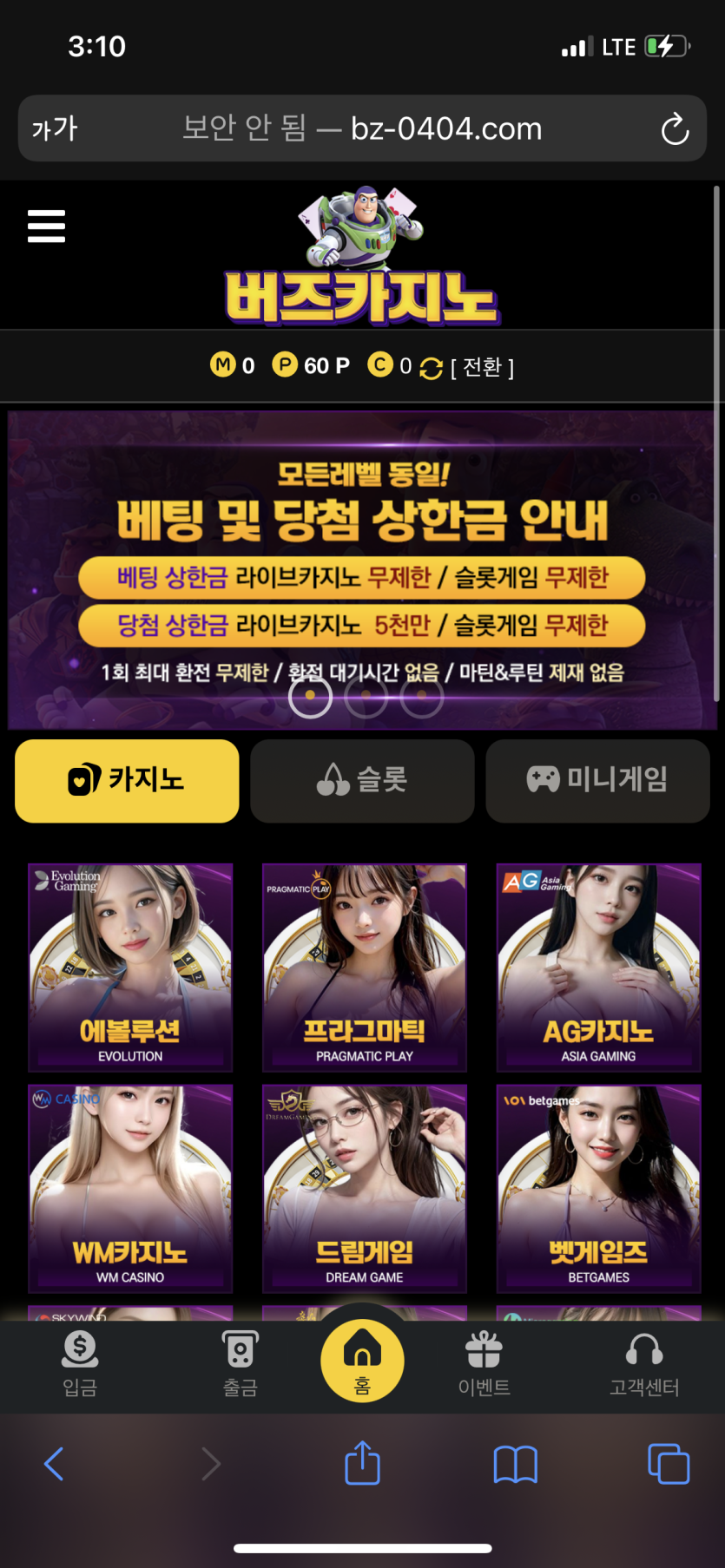
Task: Switch to the 슬롯 tab
Action: (x=362, y=780)
